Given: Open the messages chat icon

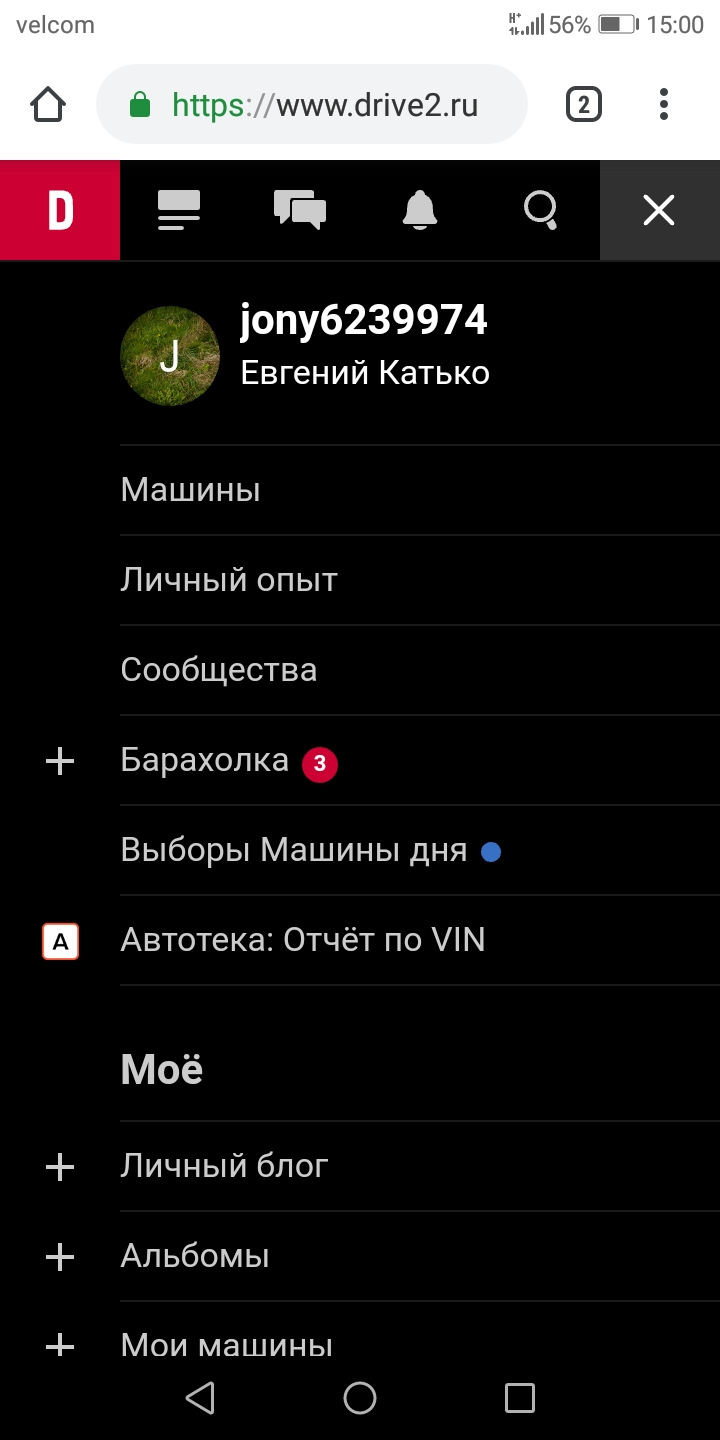Looking at the screenshot, I should [300, 210].
